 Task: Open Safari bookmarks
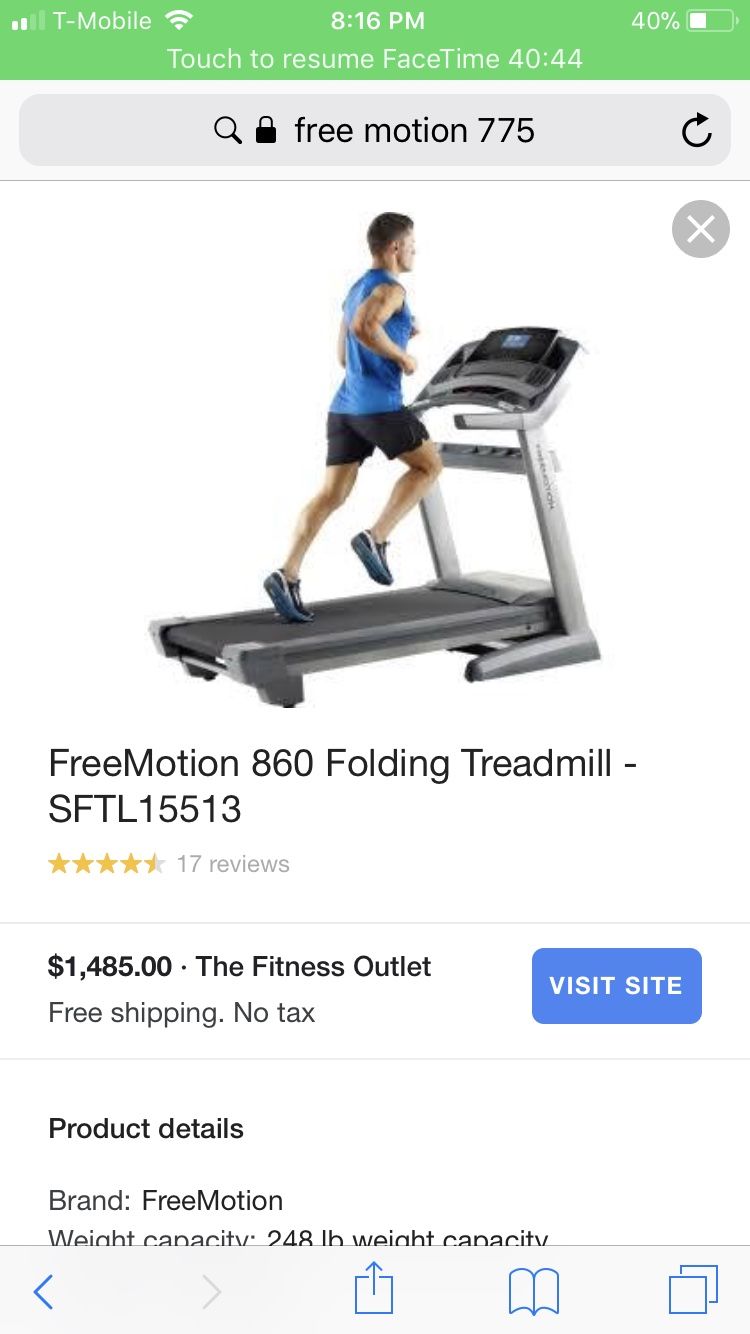point(534,1291)
